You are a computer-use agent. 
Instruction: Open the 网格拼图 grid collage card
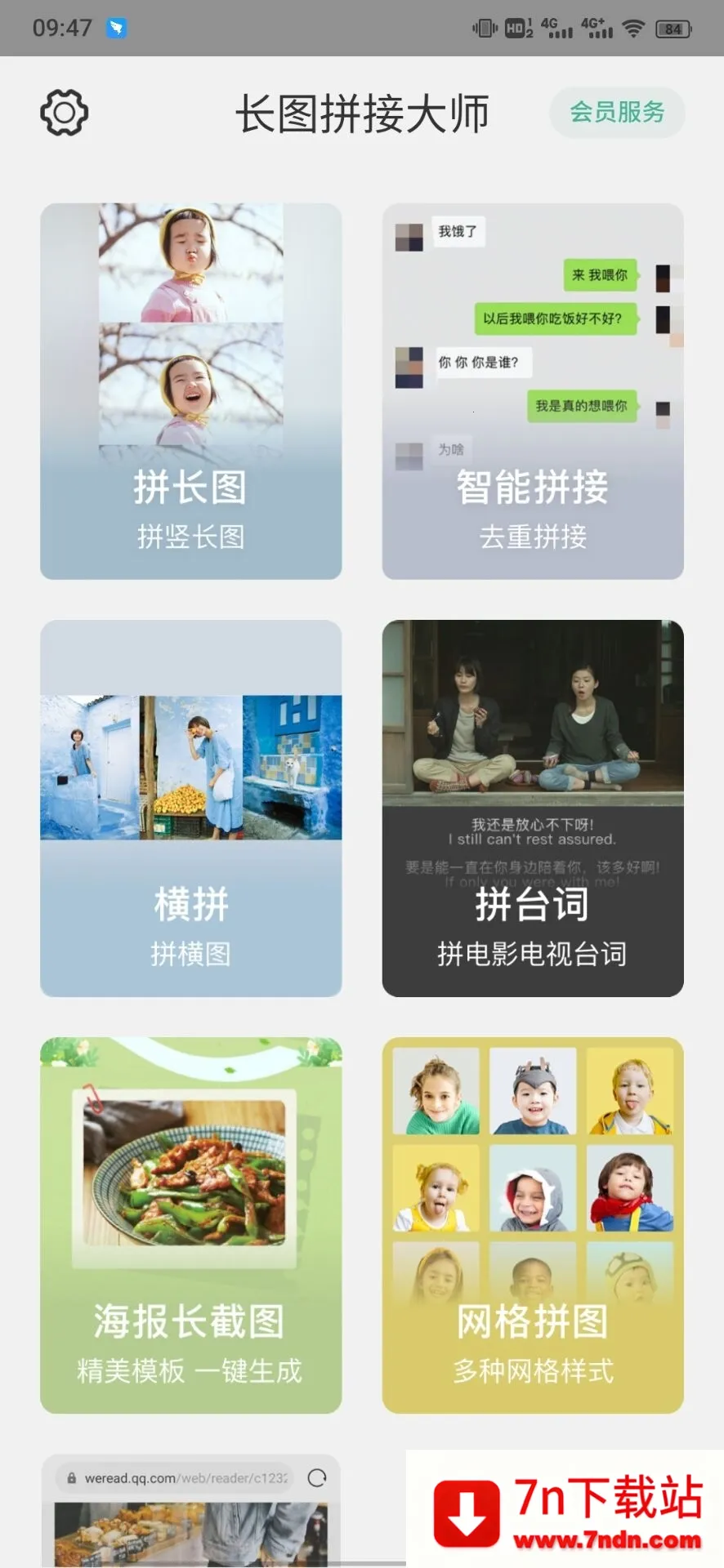pos(533,1225)
